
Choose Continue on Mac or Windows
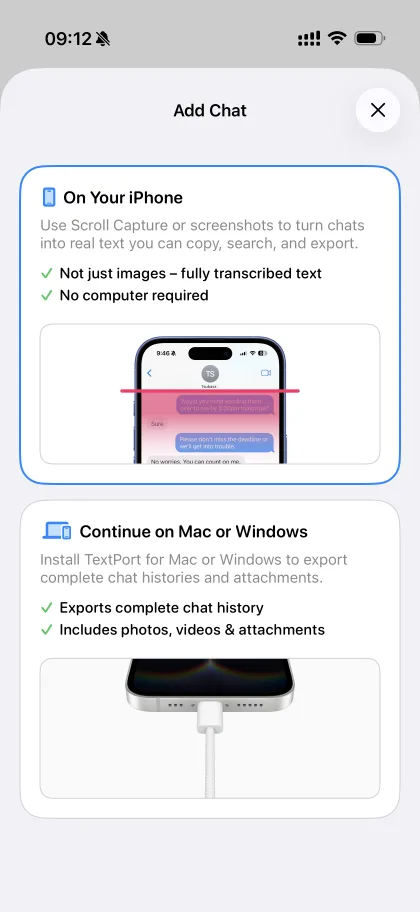(x=210, y=659)
